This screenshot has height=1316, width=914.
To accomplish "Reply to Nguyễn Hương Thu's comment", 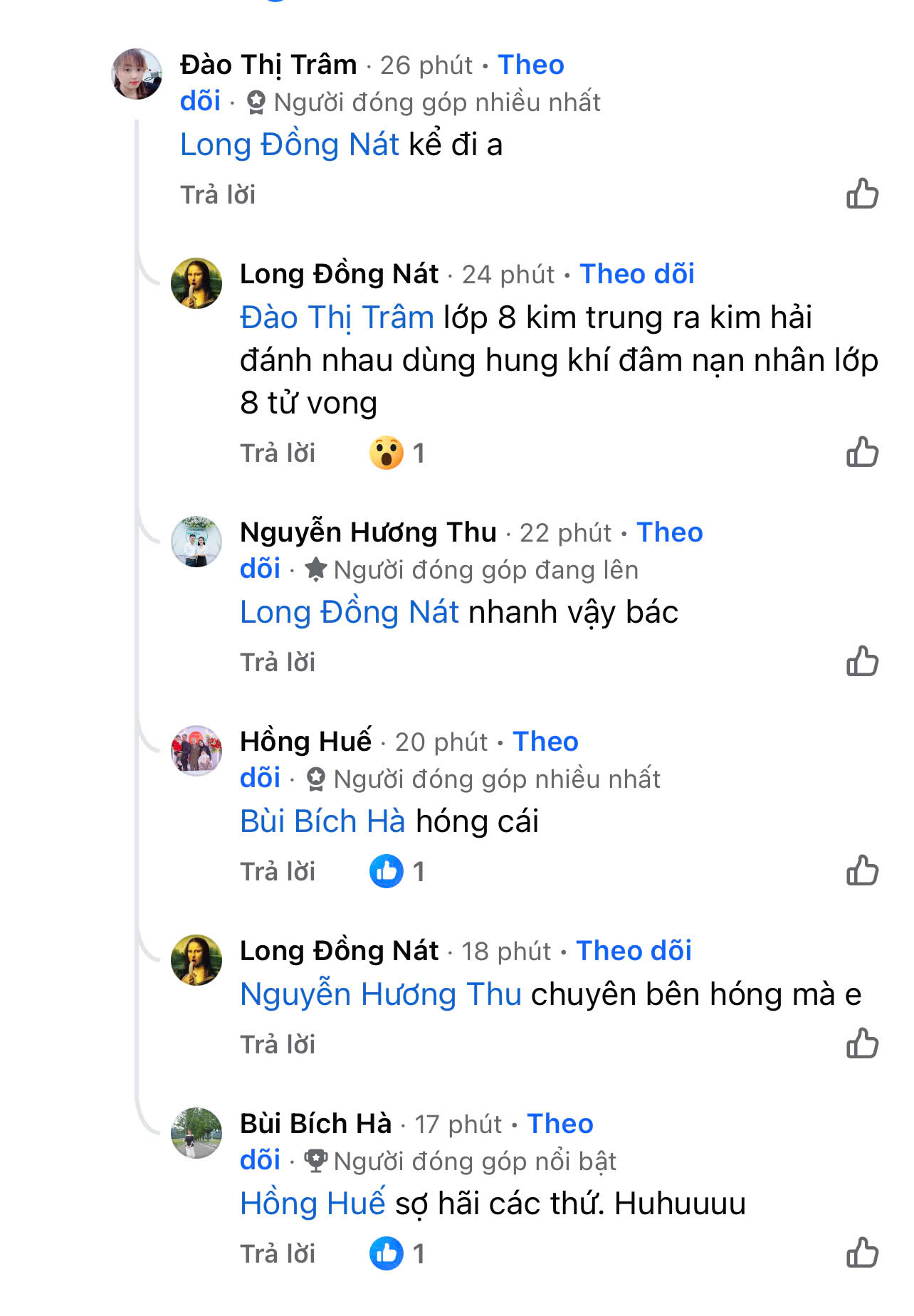I will tap(278, 662).
